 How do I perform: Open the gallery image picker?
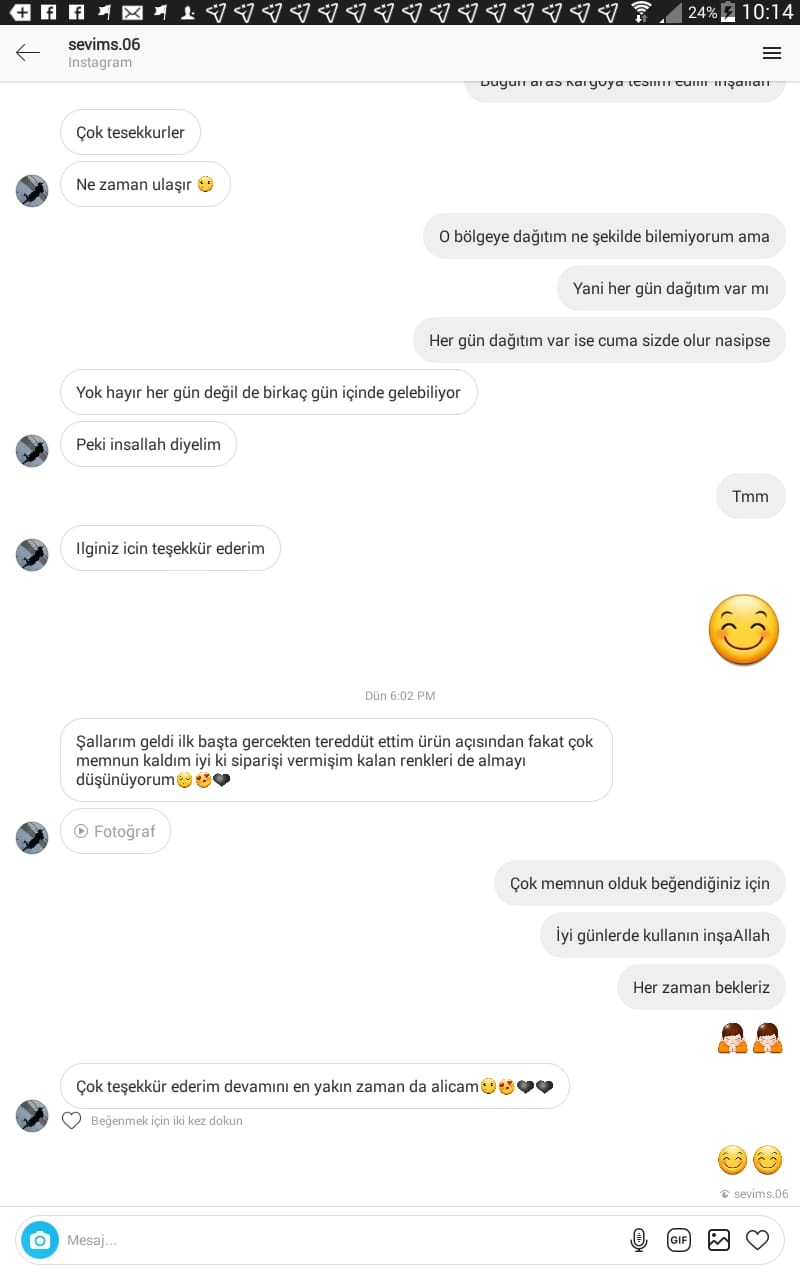(x=719, y=1240)
